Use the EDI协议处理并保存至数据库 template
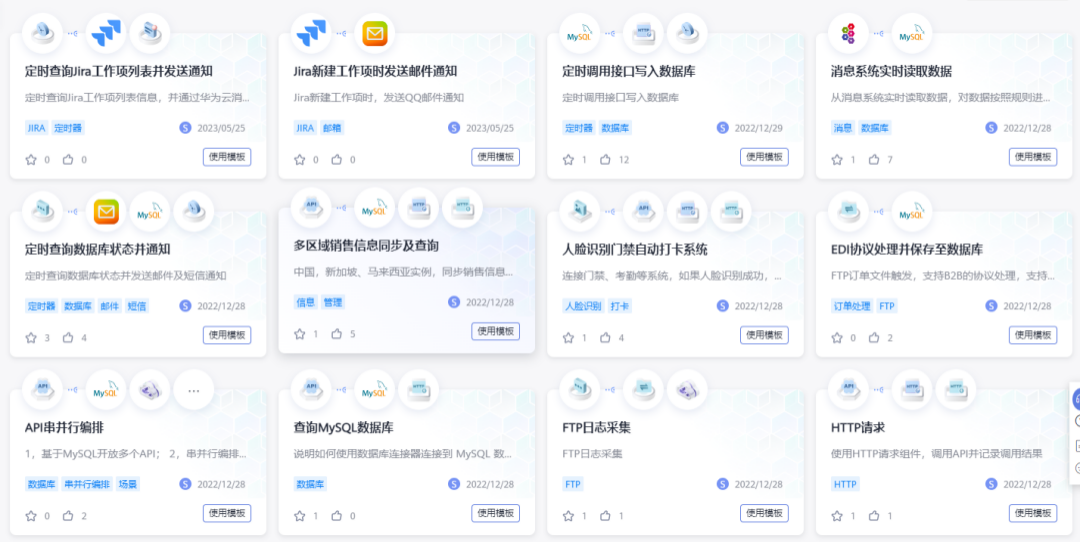1080x542 pixels. (1032, 335)
